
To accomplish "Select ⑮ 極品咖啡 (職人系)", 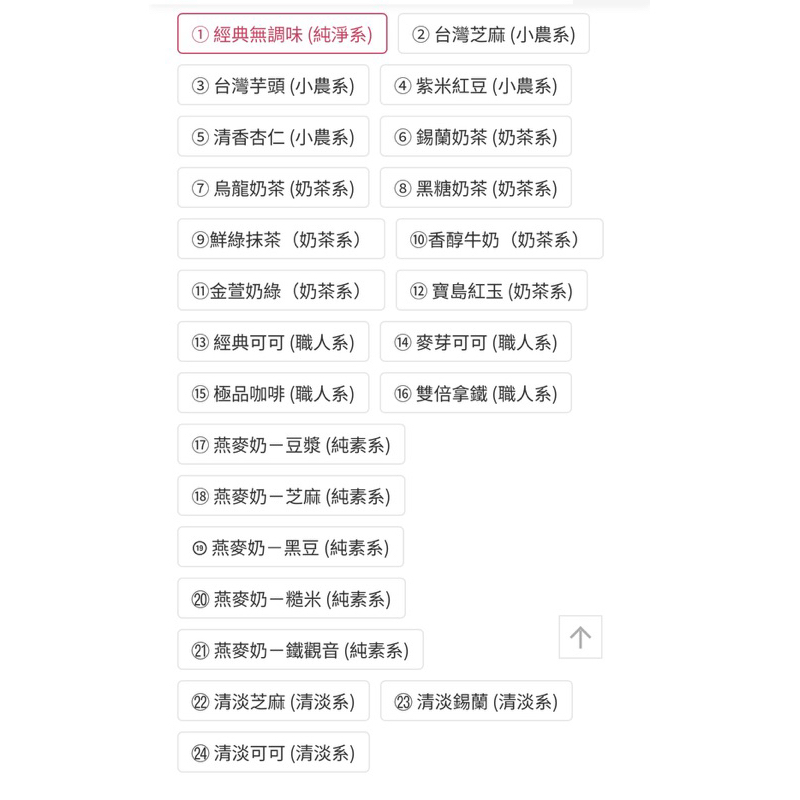I will click(x=273, y=393).
